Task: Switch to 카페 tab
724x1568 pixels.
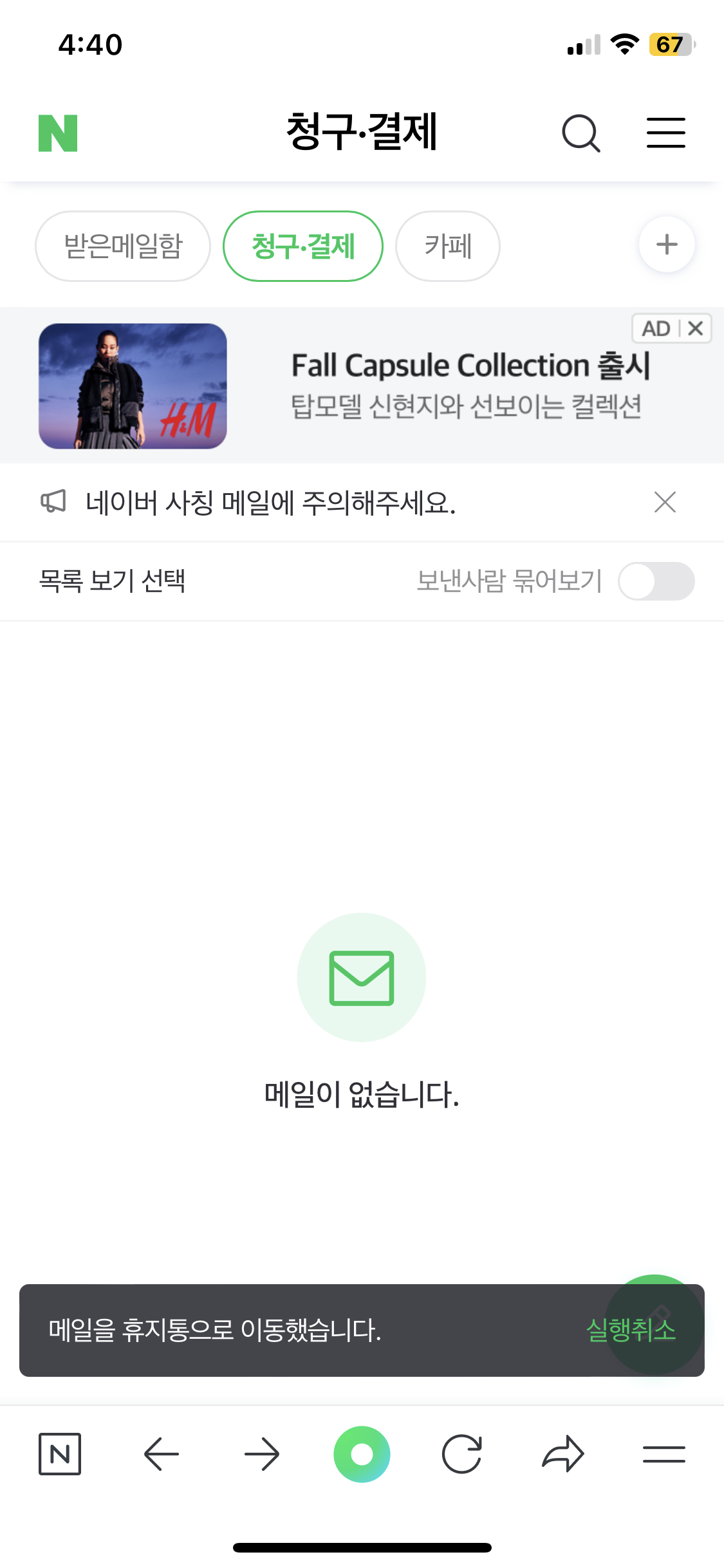Action: [448, 247]
